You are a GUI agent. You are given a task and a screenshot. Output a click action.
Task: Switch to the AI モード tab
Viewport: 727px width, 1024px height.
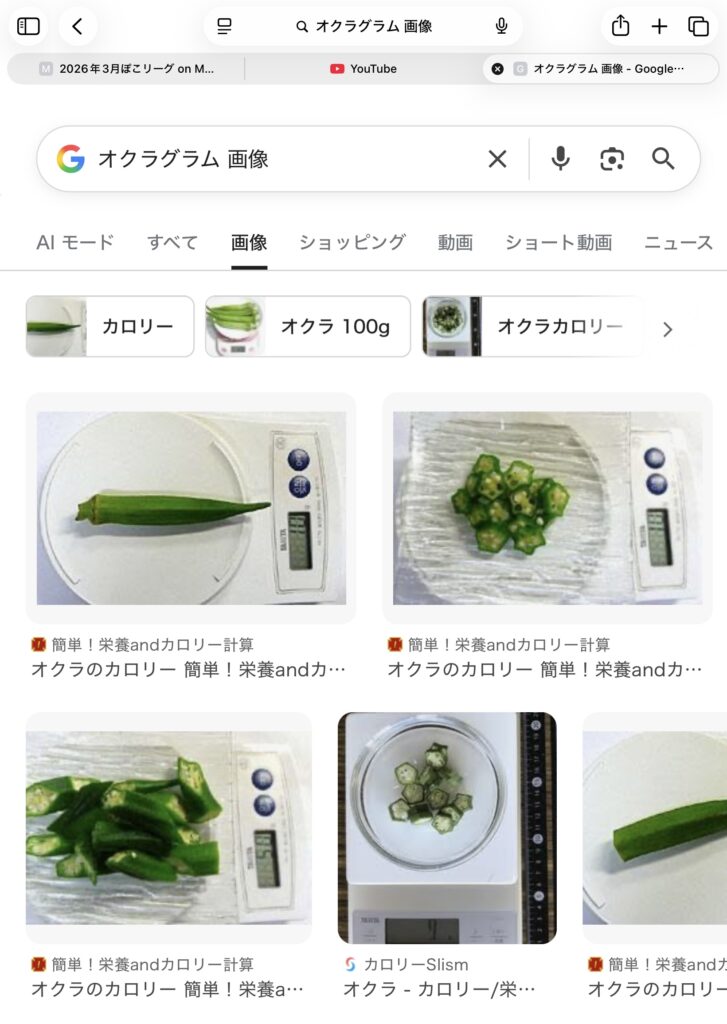75,242
